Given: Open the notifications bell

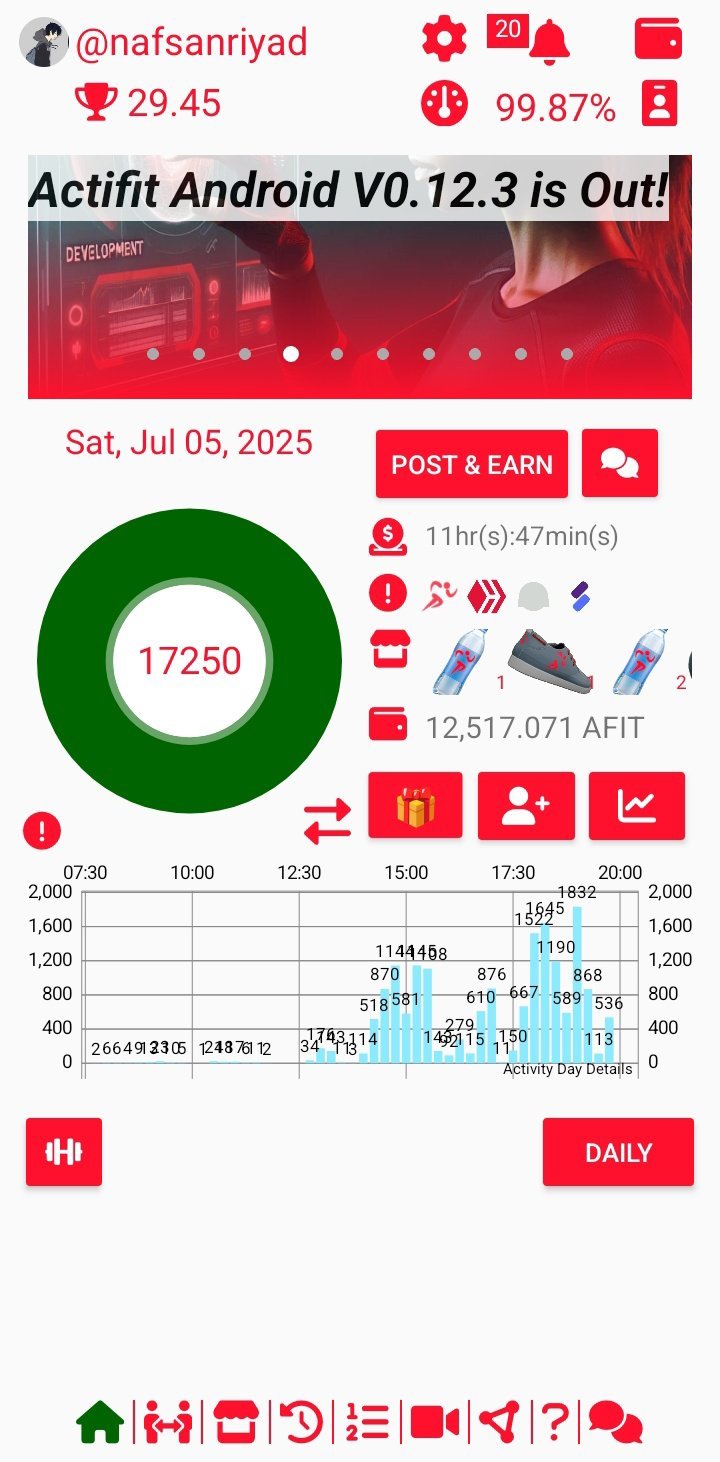Looking at the screenshot, I should (x=548, y=42).
